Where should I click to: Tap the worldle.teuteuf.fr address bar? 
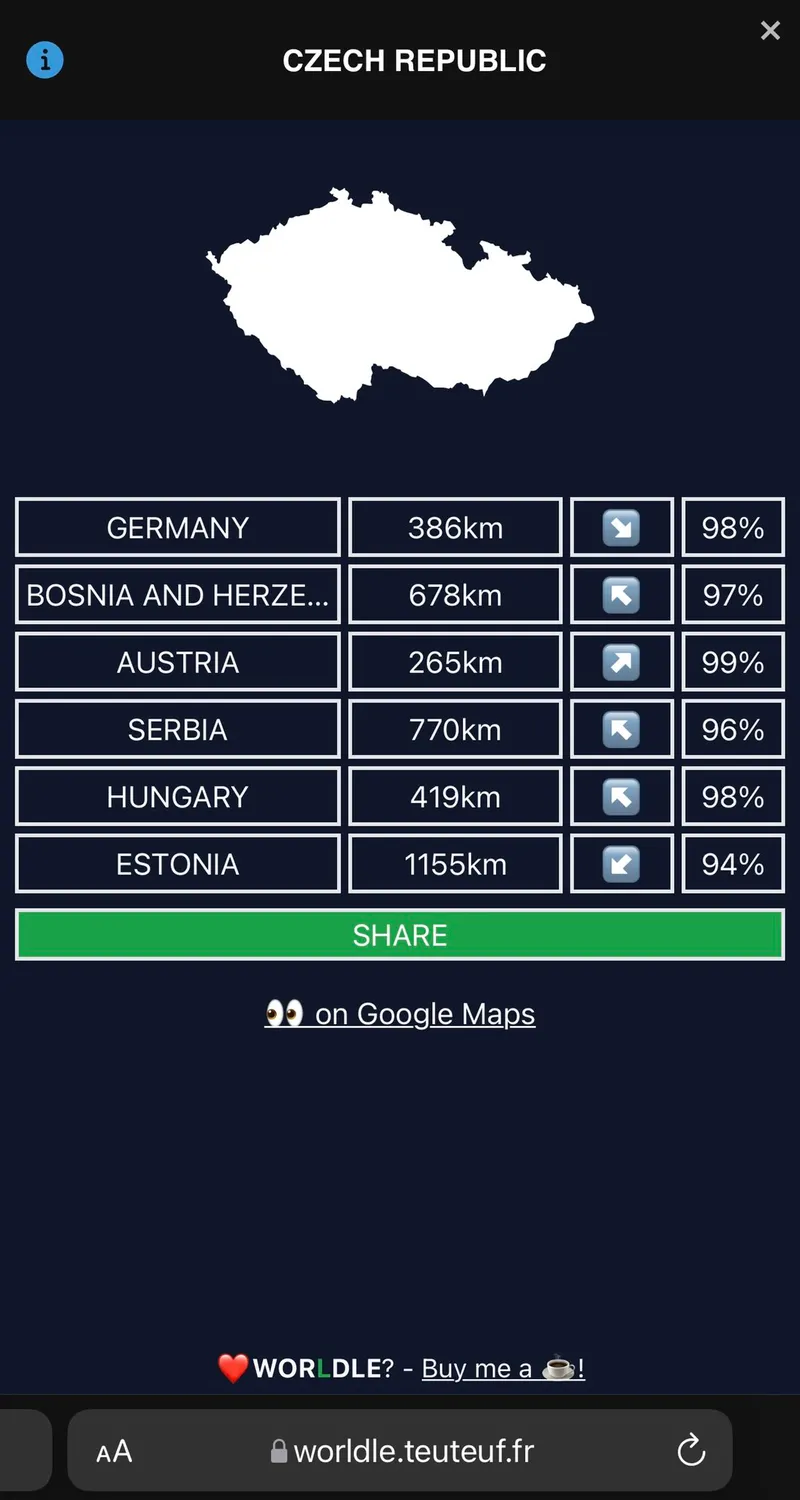pyautogui.click(x=402, y=1451)
